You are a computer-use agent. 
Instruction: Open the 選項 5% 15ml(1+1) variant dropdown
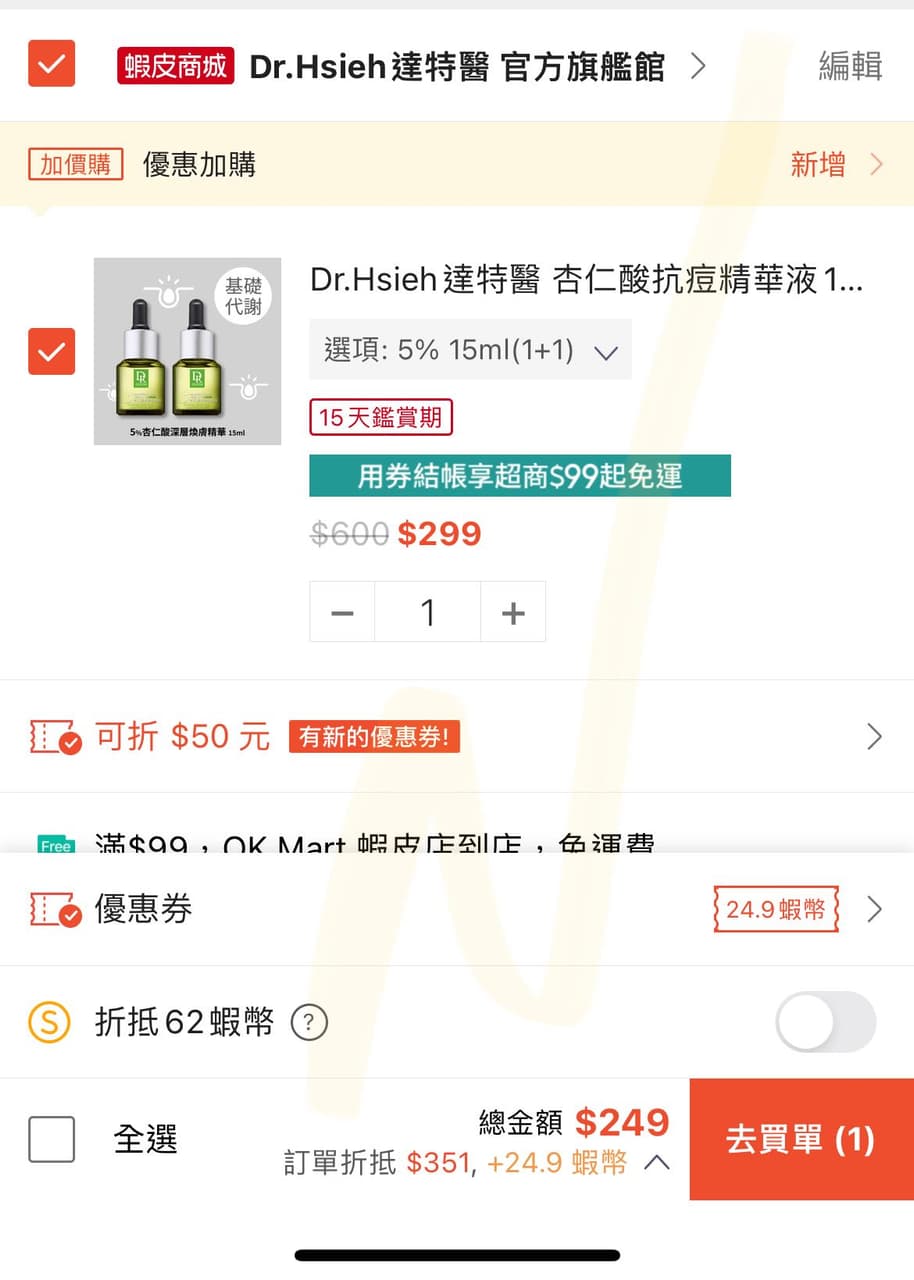point(470,350)
